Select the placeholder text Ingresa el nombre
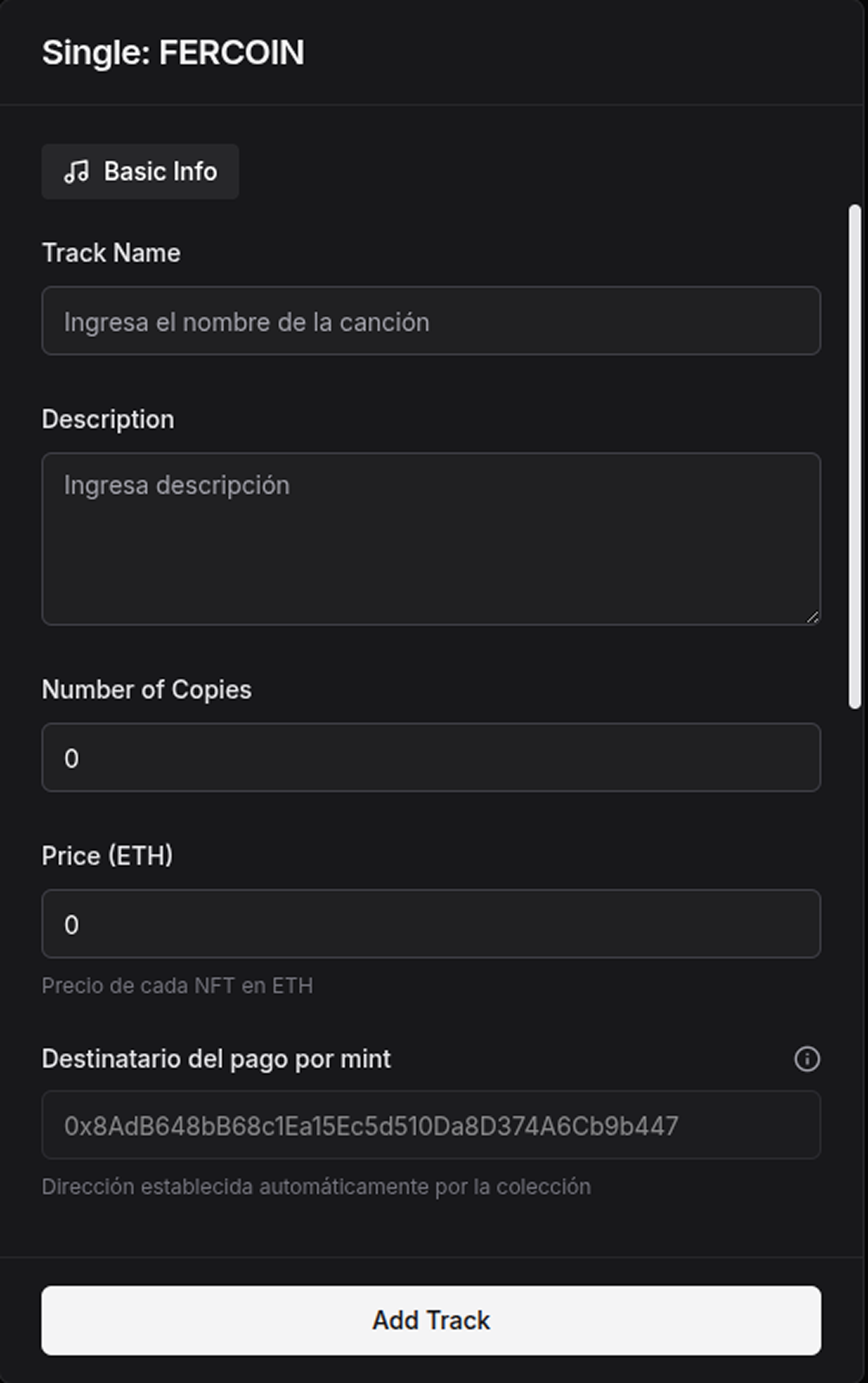Screen dimensions: 868x1383 point(247,322)
